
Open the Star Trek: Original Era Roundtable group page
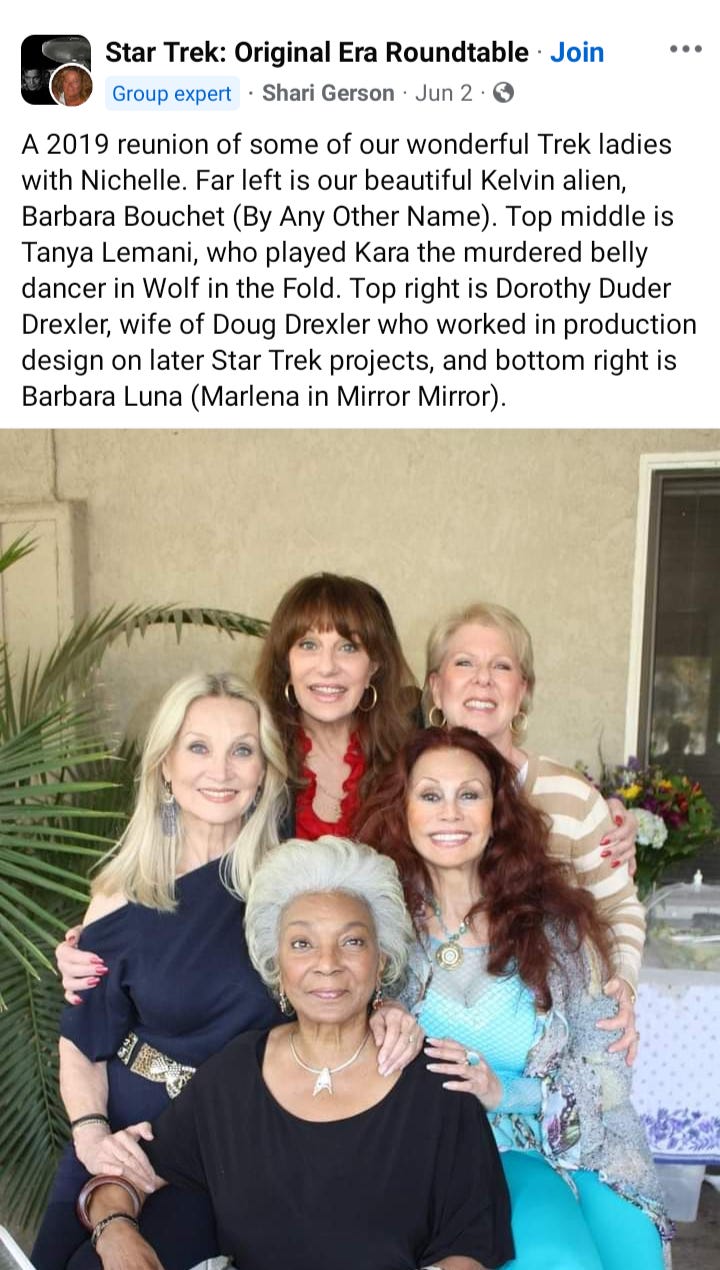click(x=316, y=52)
